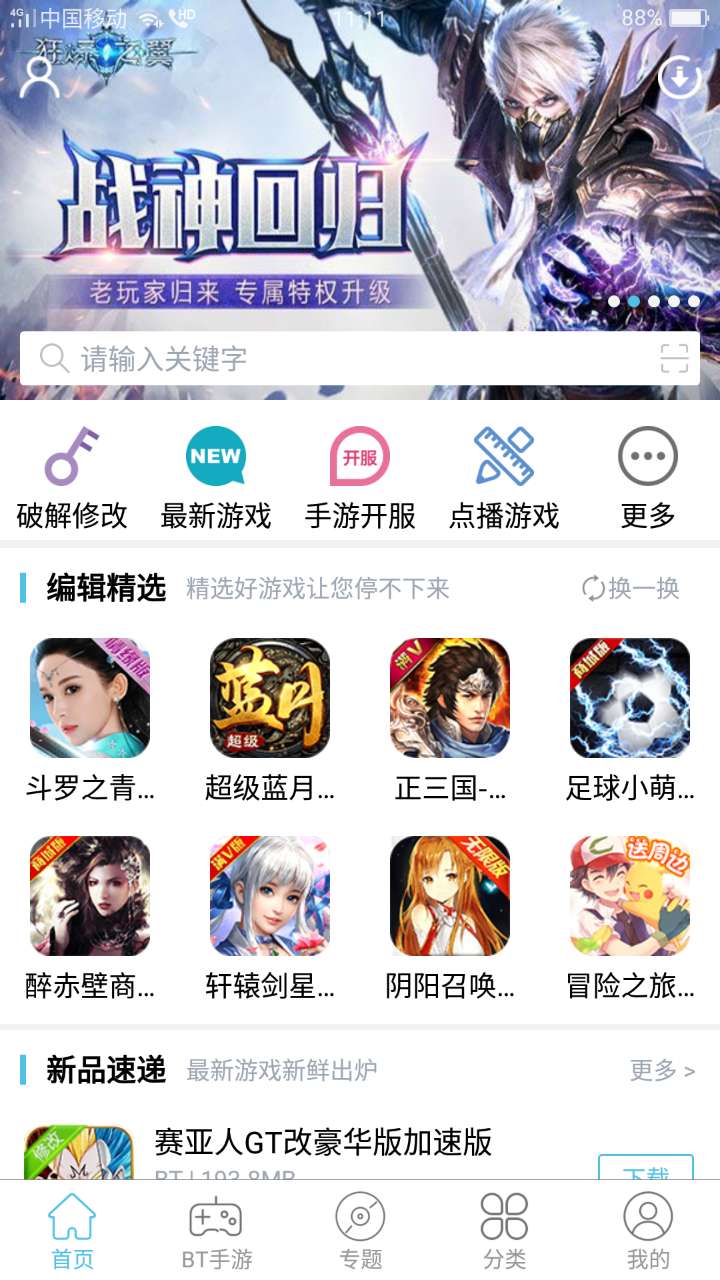
Task: Tap 更多 with the three-dot icon
Action: click(648, 478)
